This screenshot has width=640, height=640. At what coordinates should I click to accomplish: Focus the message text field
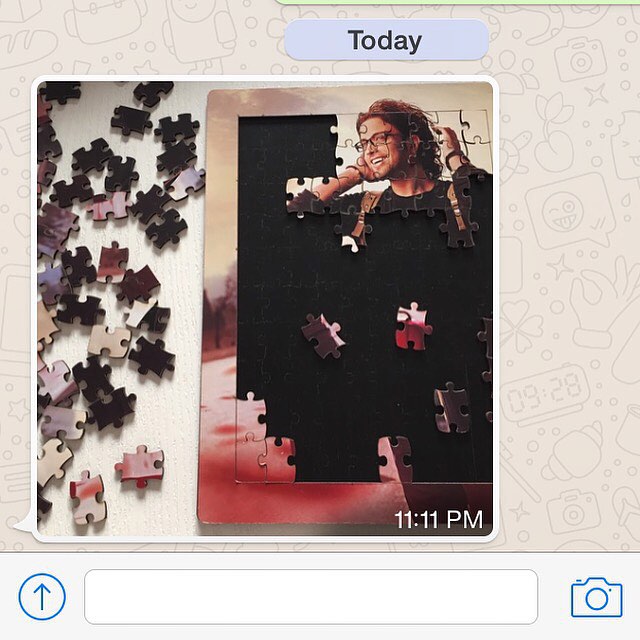(x=310, y=597)
